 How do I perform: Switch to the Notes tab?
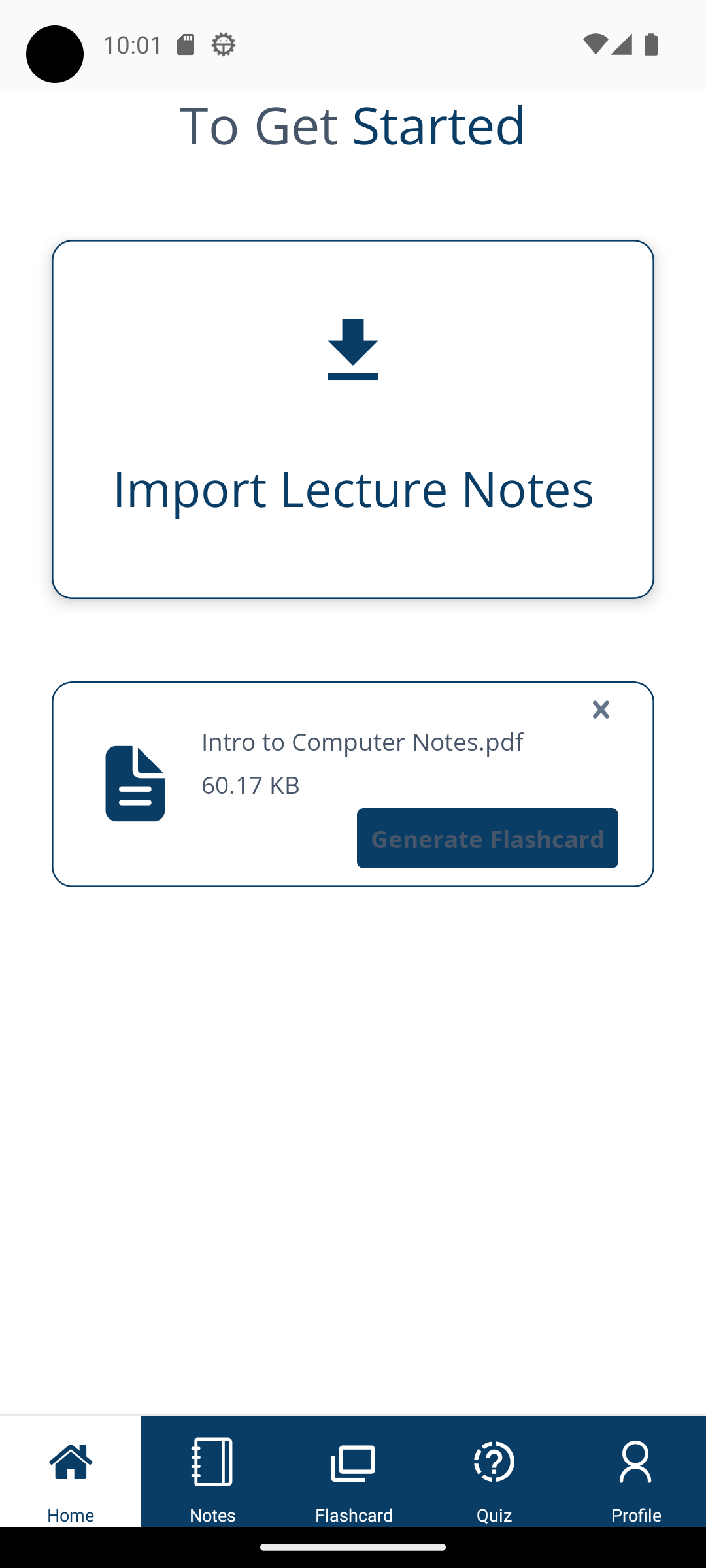pyautogui.click(x=212, y=1471)
